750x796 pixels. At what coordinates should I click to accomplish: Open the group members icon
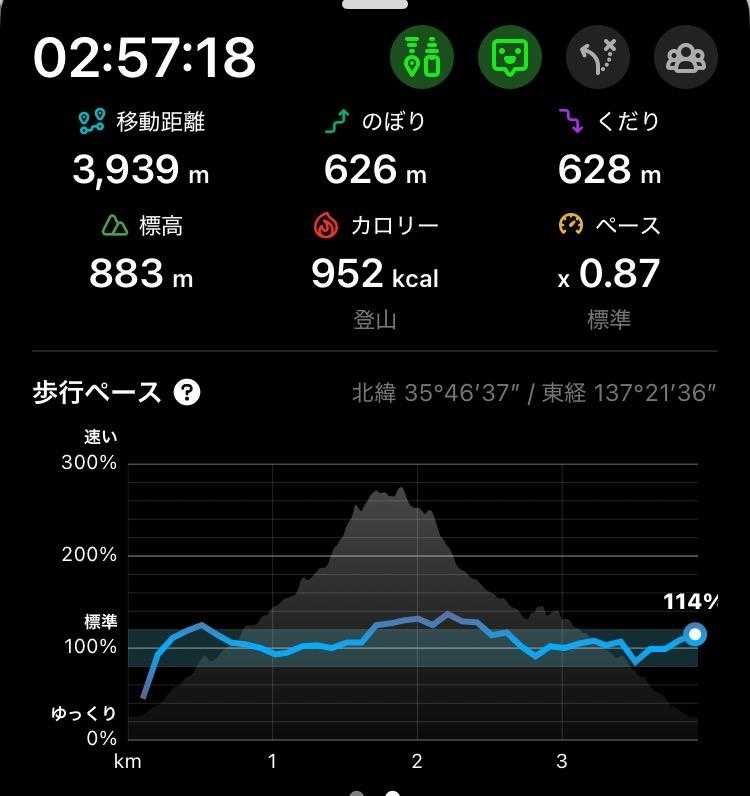(x=686, y=56)
